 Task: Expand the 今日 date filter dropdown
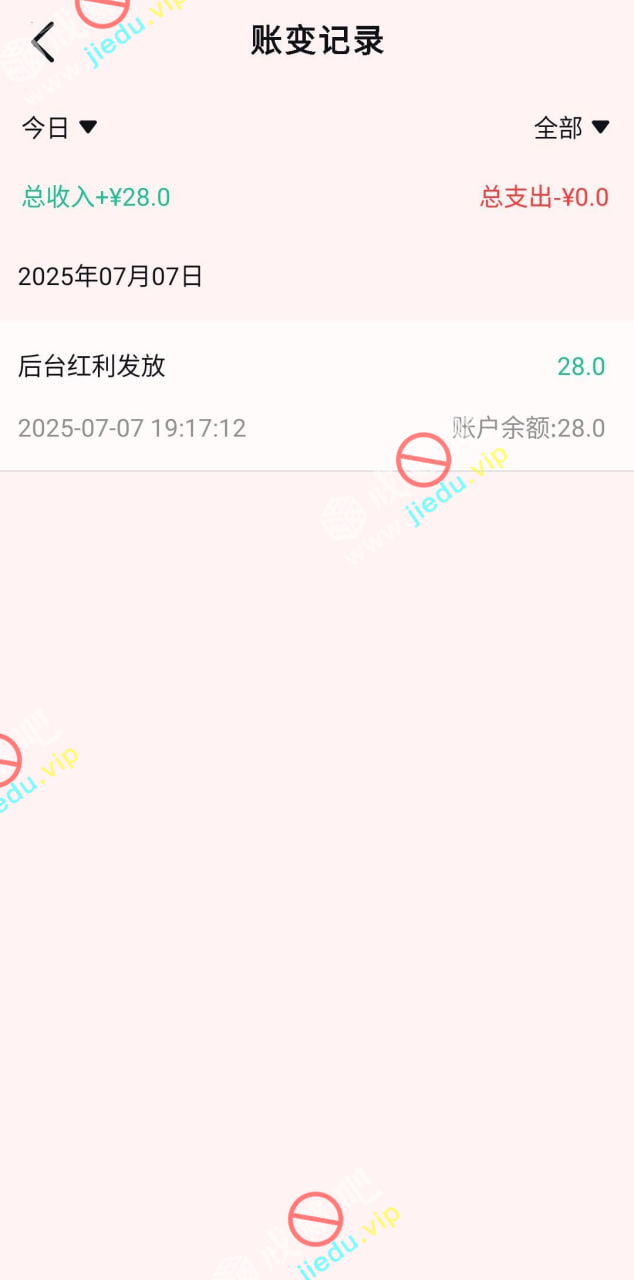(x=60, y=128)
